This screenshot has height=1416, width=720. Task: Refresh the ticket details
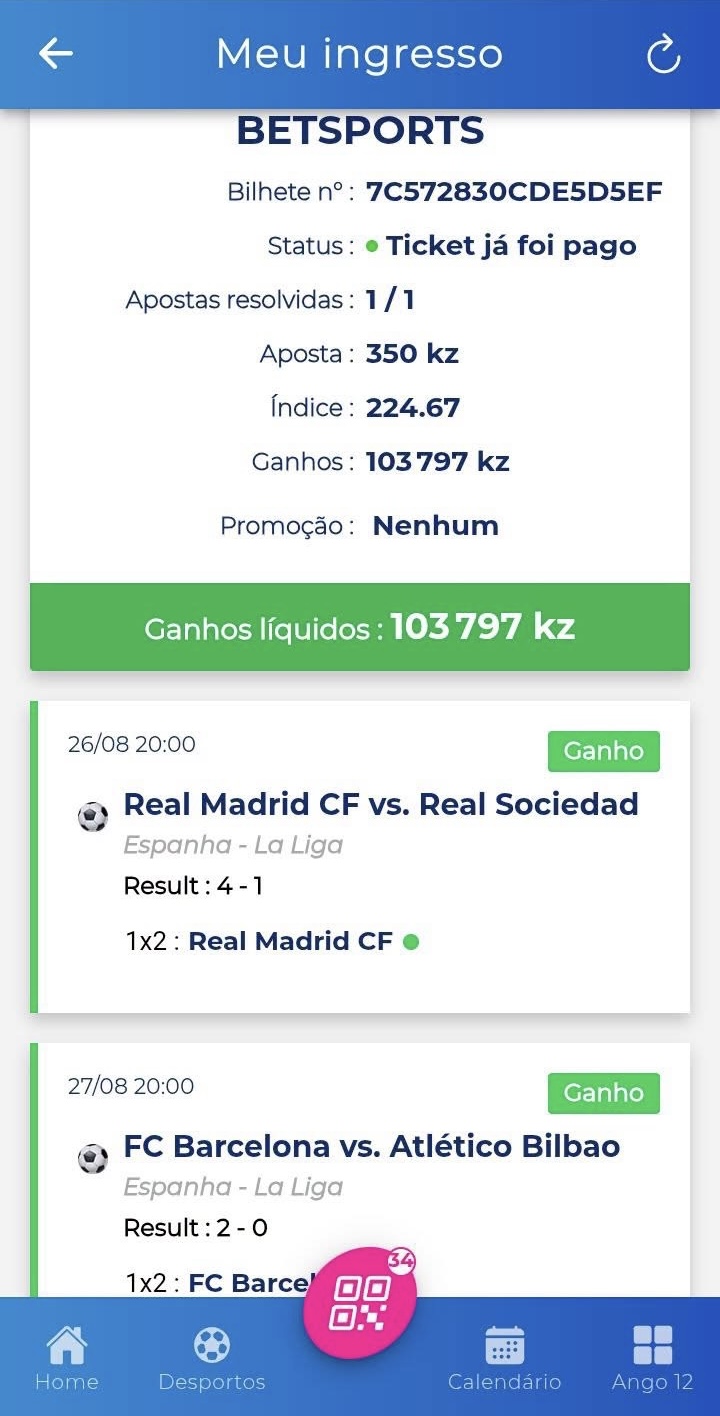tap(663, 54)
